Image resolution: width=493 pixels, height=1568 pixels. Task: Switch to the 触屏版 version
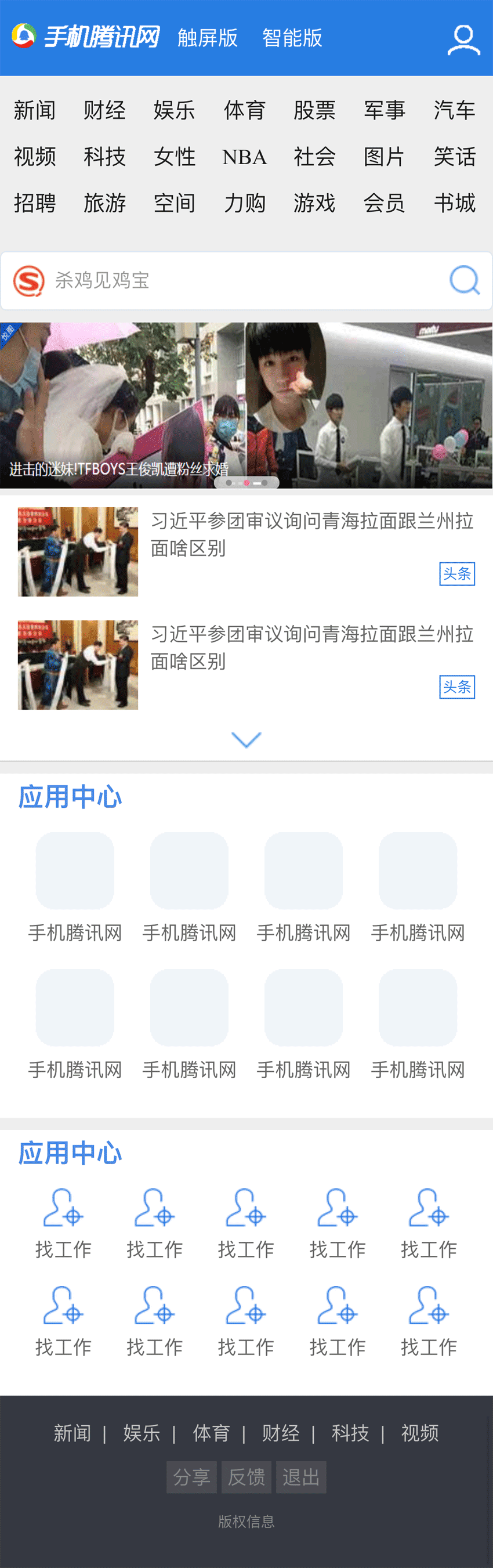(208, 38)
